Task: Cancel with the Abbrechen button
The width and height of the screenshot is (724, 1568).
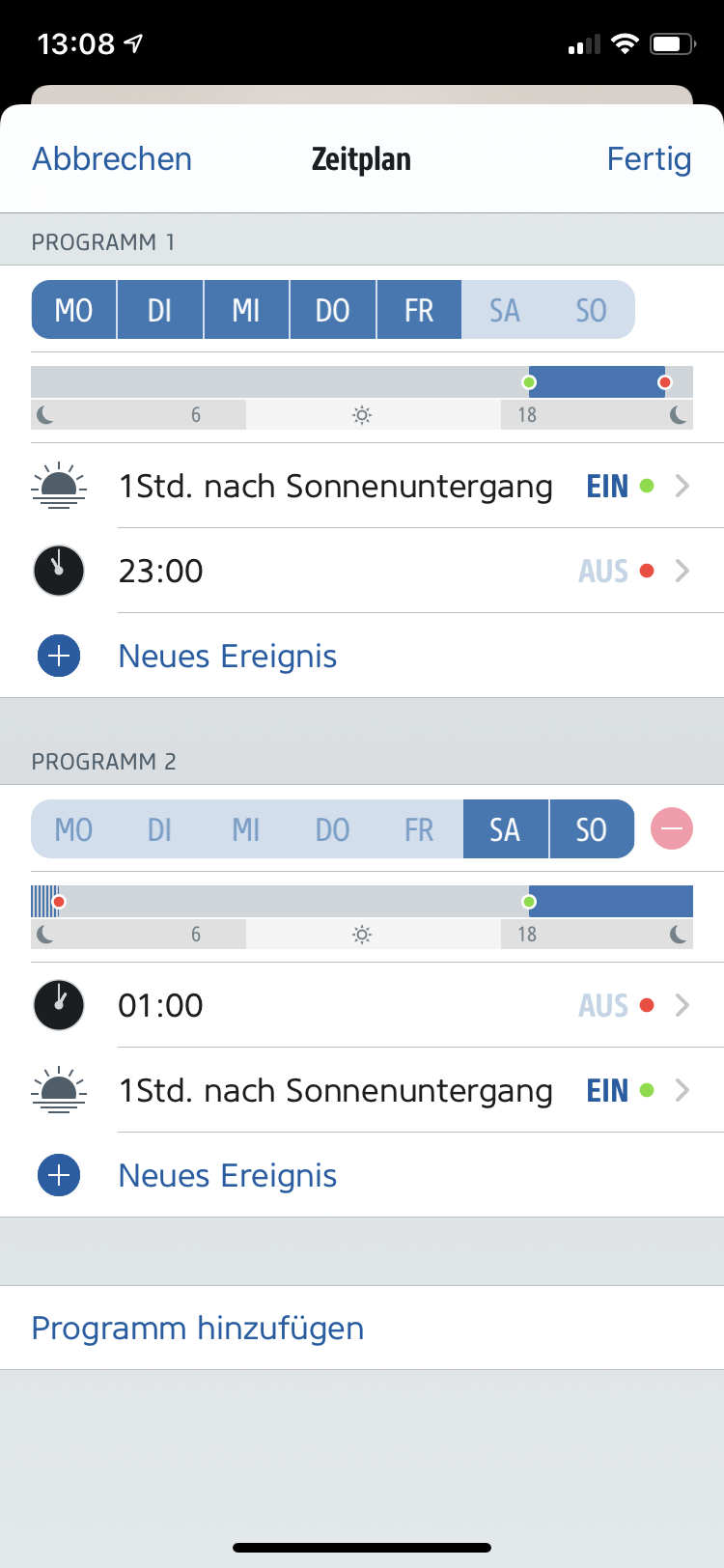Action: point(112,159)
